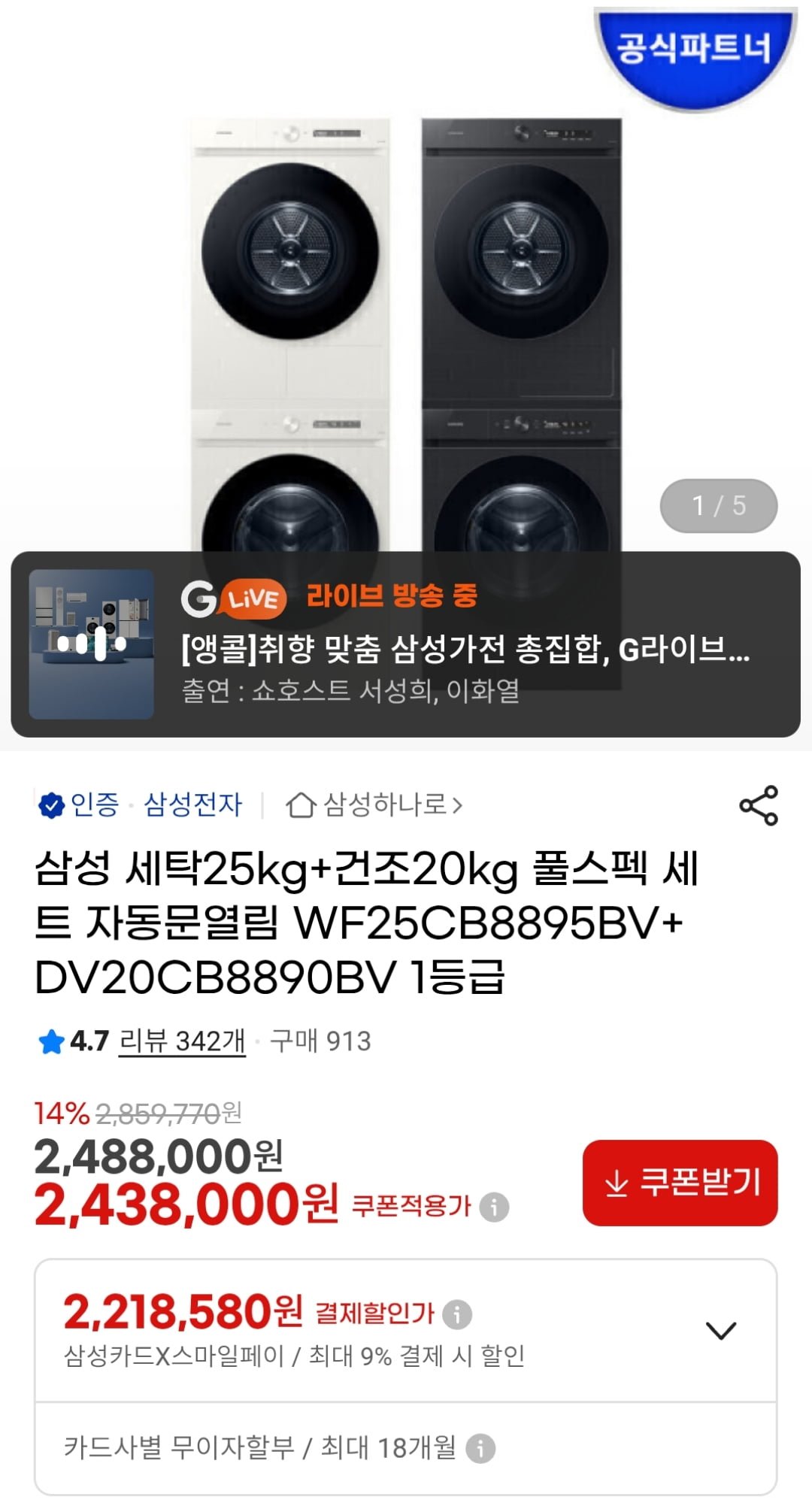
Task: Open the 삼성전자 brand link
Action: pyautogui.click(x=192, y=804)
